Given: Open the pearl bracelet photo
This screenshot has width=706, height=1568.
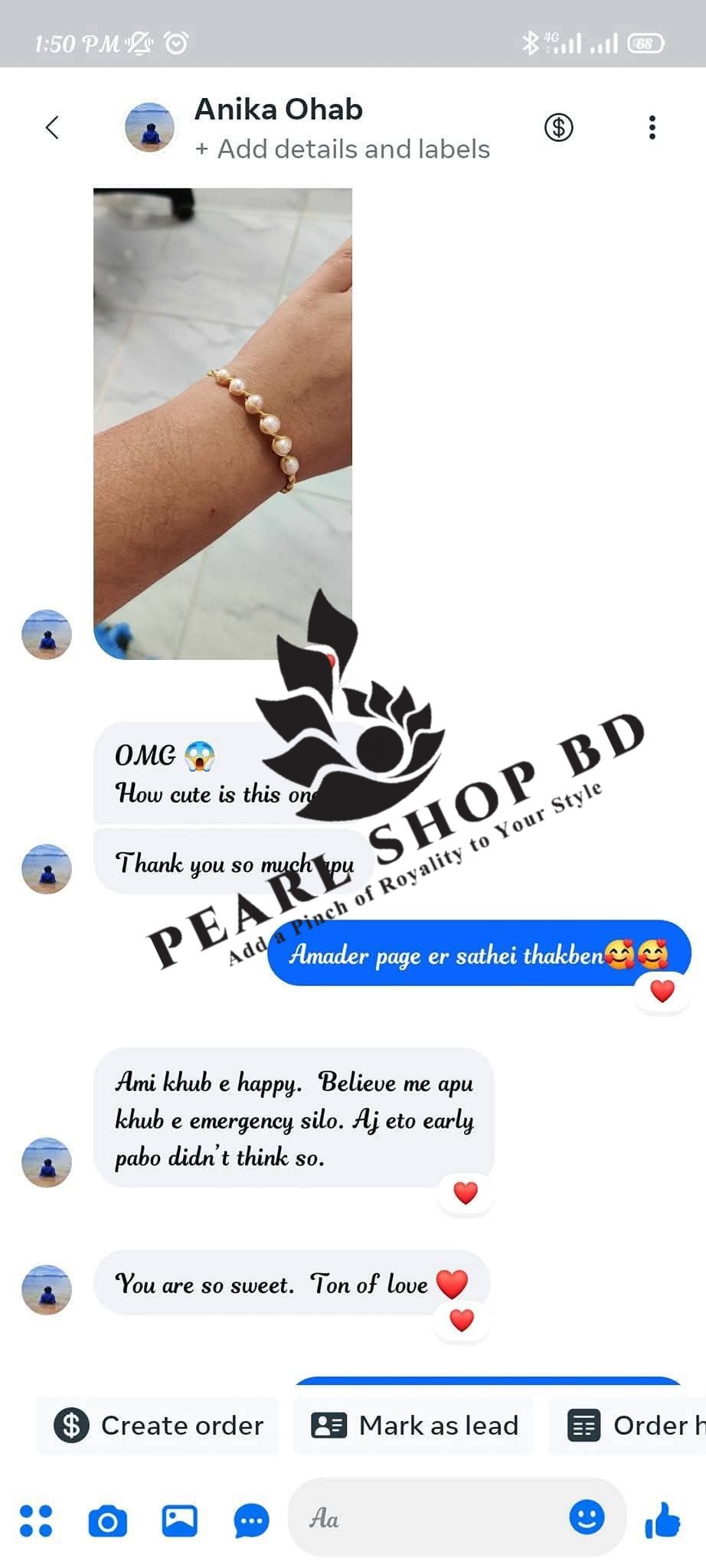Looking at the screenshot, I should tap(223, 423).
